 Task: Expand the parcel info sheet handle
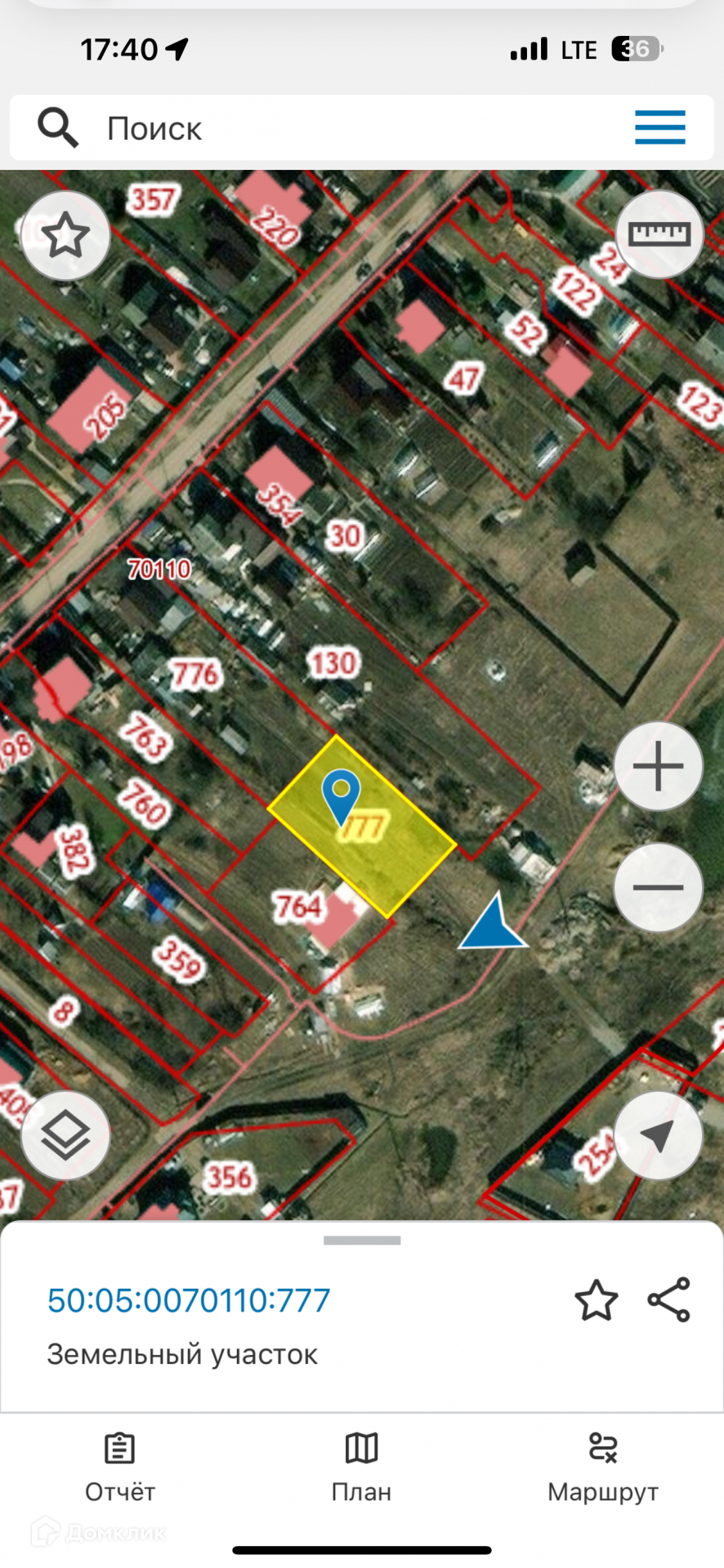(362, 1241)
